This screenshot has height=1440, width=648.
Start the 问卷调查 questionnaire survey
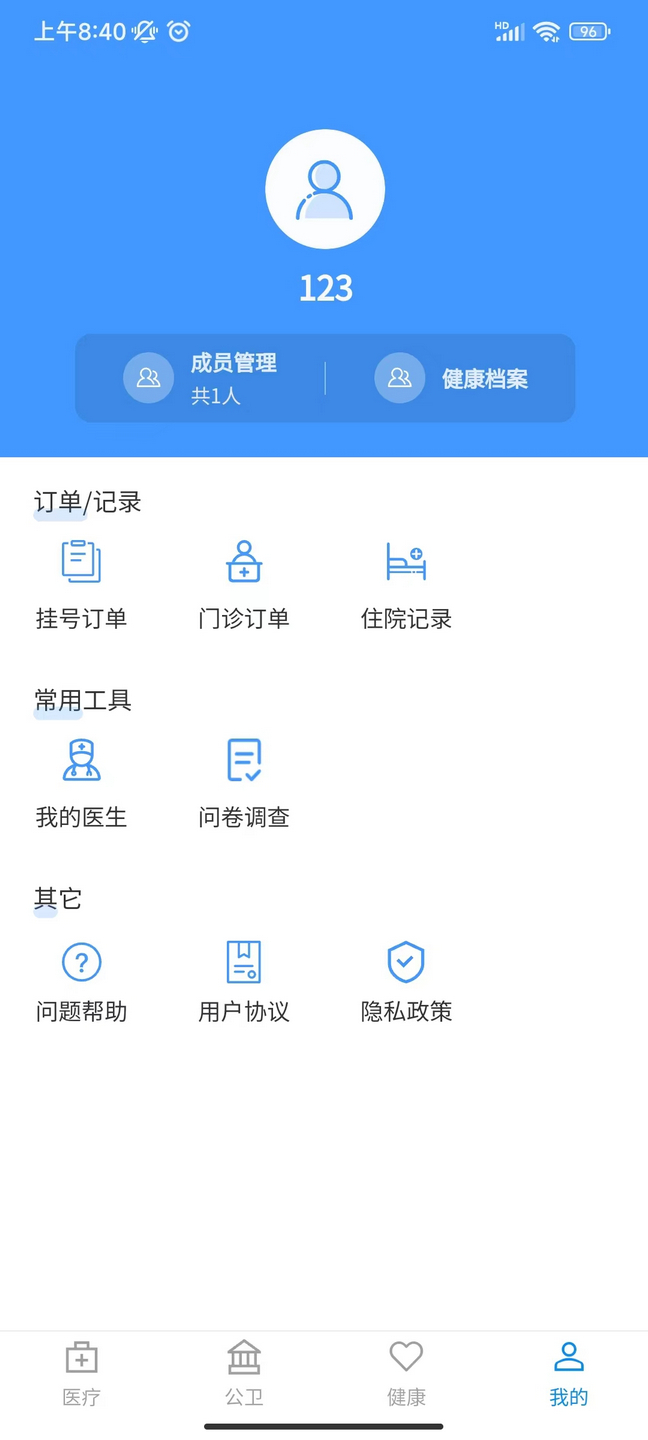click(x=243, y=783)
